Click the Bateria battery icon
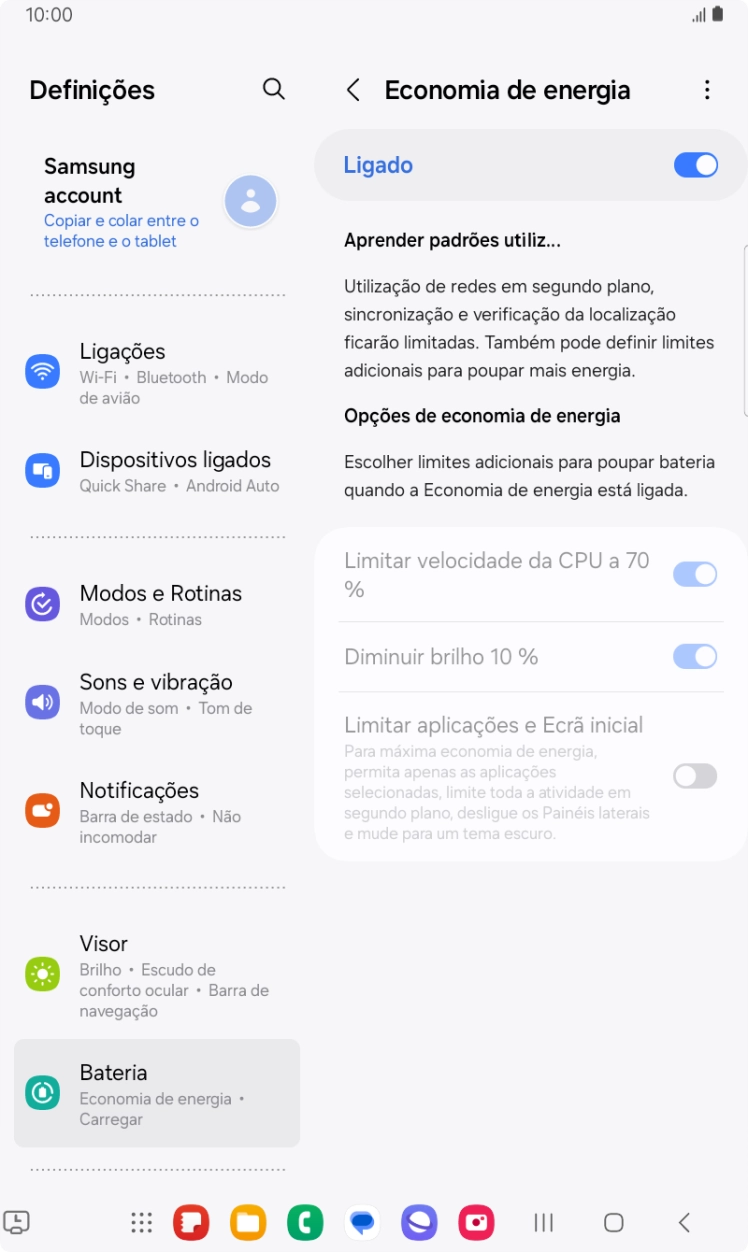Viewport: 748px width, 1252px height. point(42,1092)
